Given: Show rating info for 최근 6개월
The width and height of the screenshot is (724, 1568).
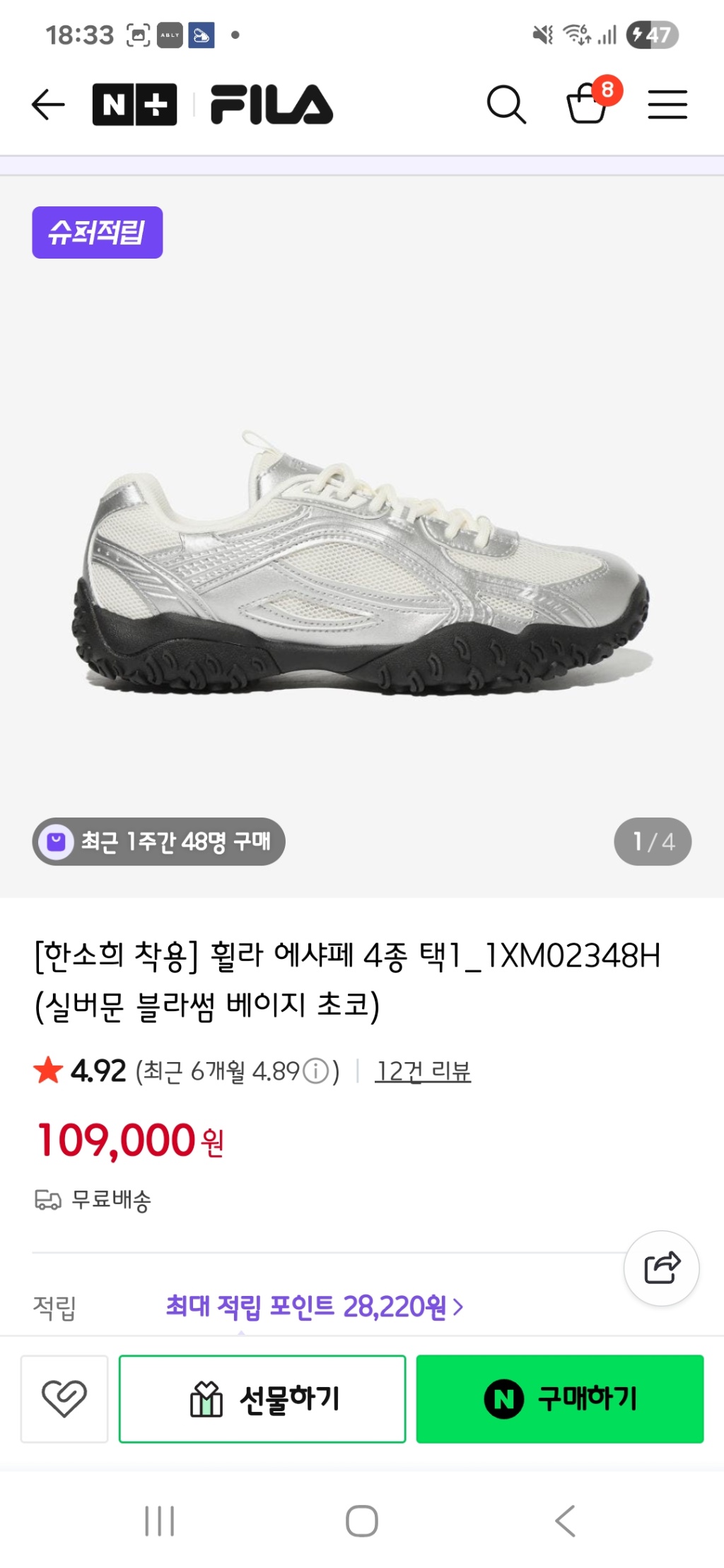Looking at the screenshot, I should pos(315,1071).
